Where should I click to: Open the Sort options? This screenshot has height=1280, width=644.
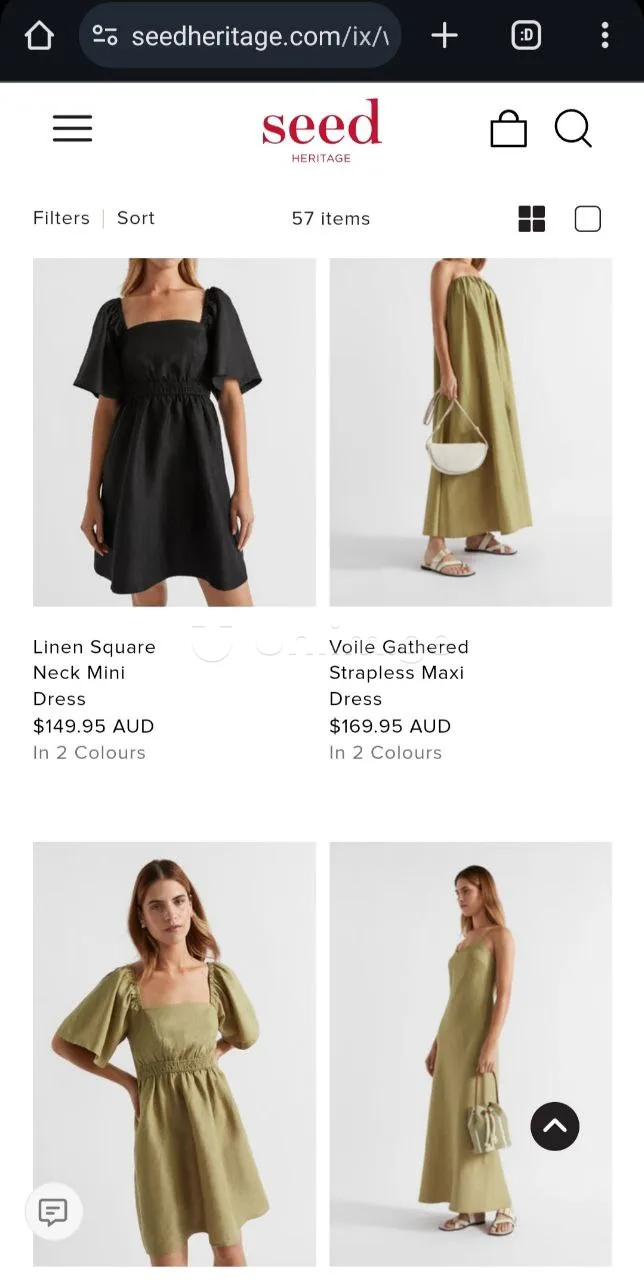(136, 218)
